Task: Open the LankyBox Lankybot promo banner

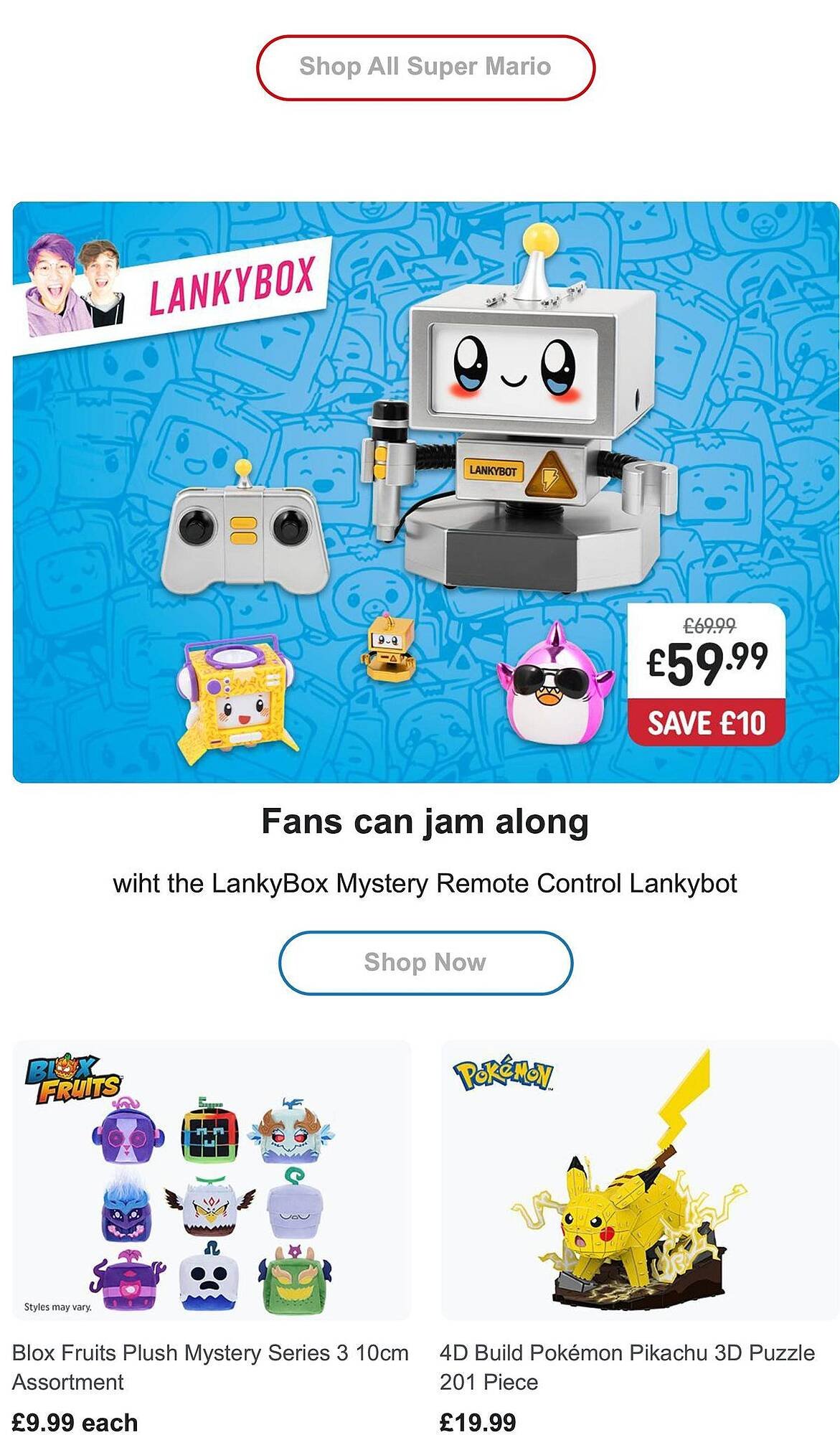Action: (425, 491)
